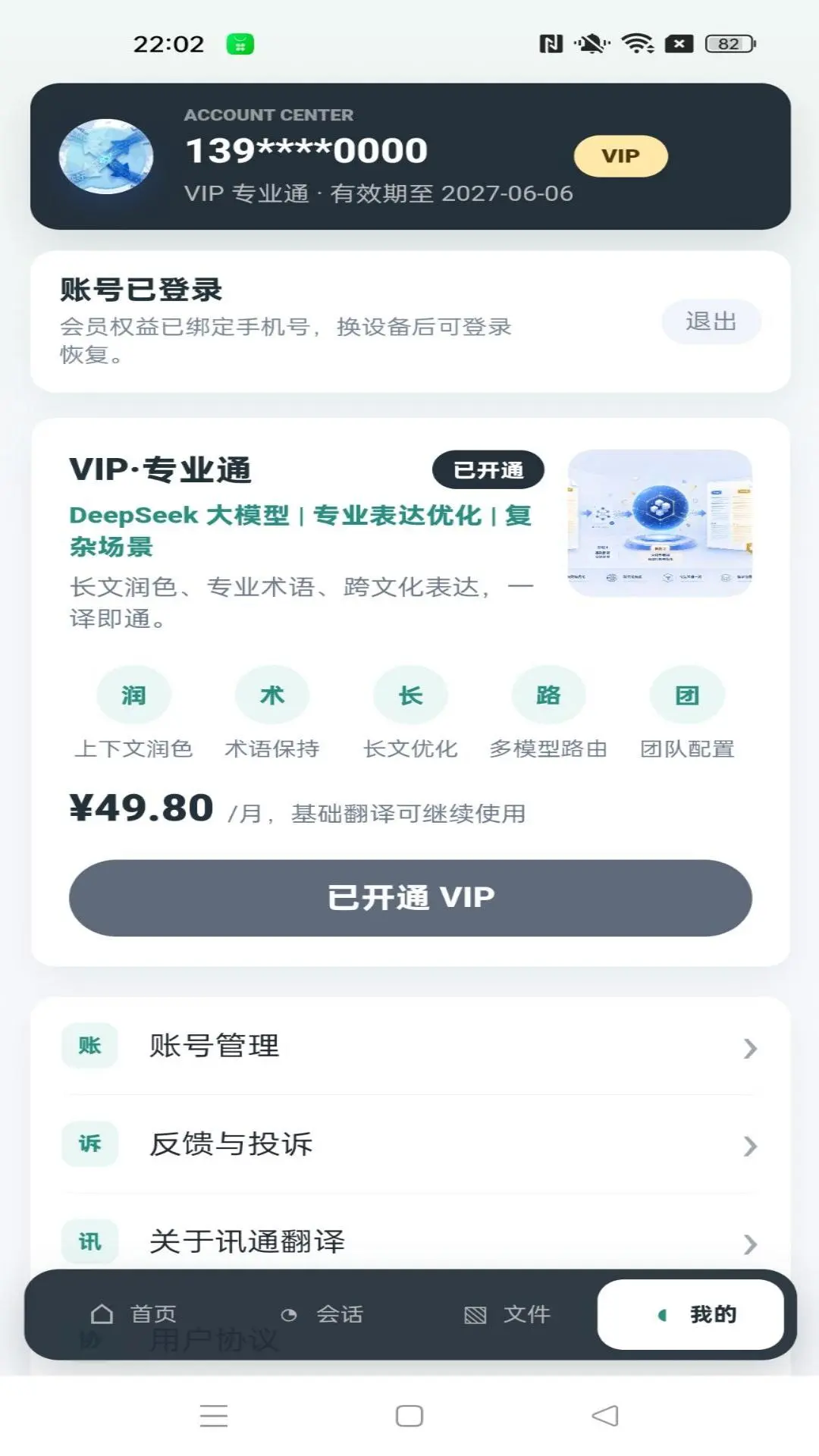The image size is (819, 1456).
Task: Tap the yellow VIP badge
Action: tap(620, 156)
